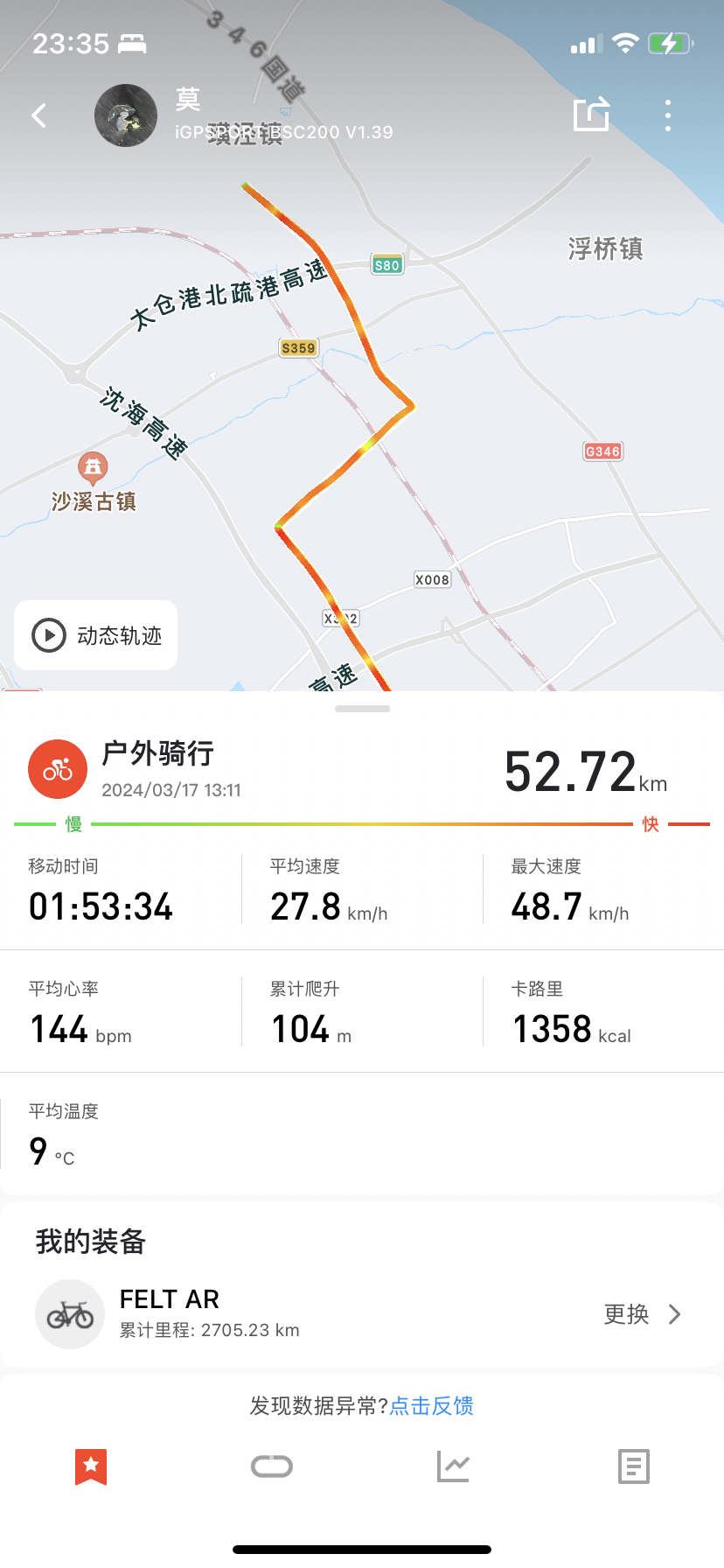Open the three-dot overflow menu
The image size is (724, 1568).
(668, 115)
